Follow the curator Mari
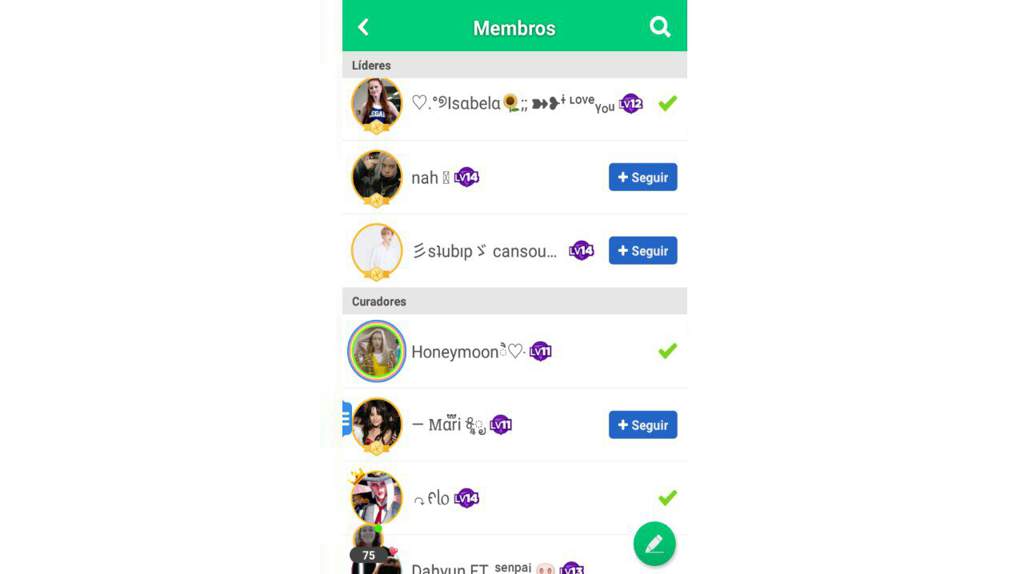 click(x=643, y=425)
